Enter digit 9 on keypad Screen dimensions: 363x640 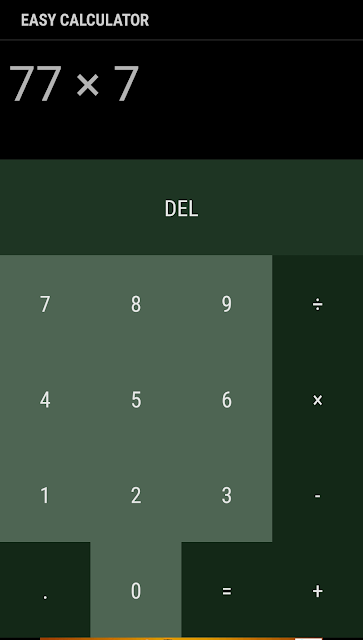click(227, 303)
